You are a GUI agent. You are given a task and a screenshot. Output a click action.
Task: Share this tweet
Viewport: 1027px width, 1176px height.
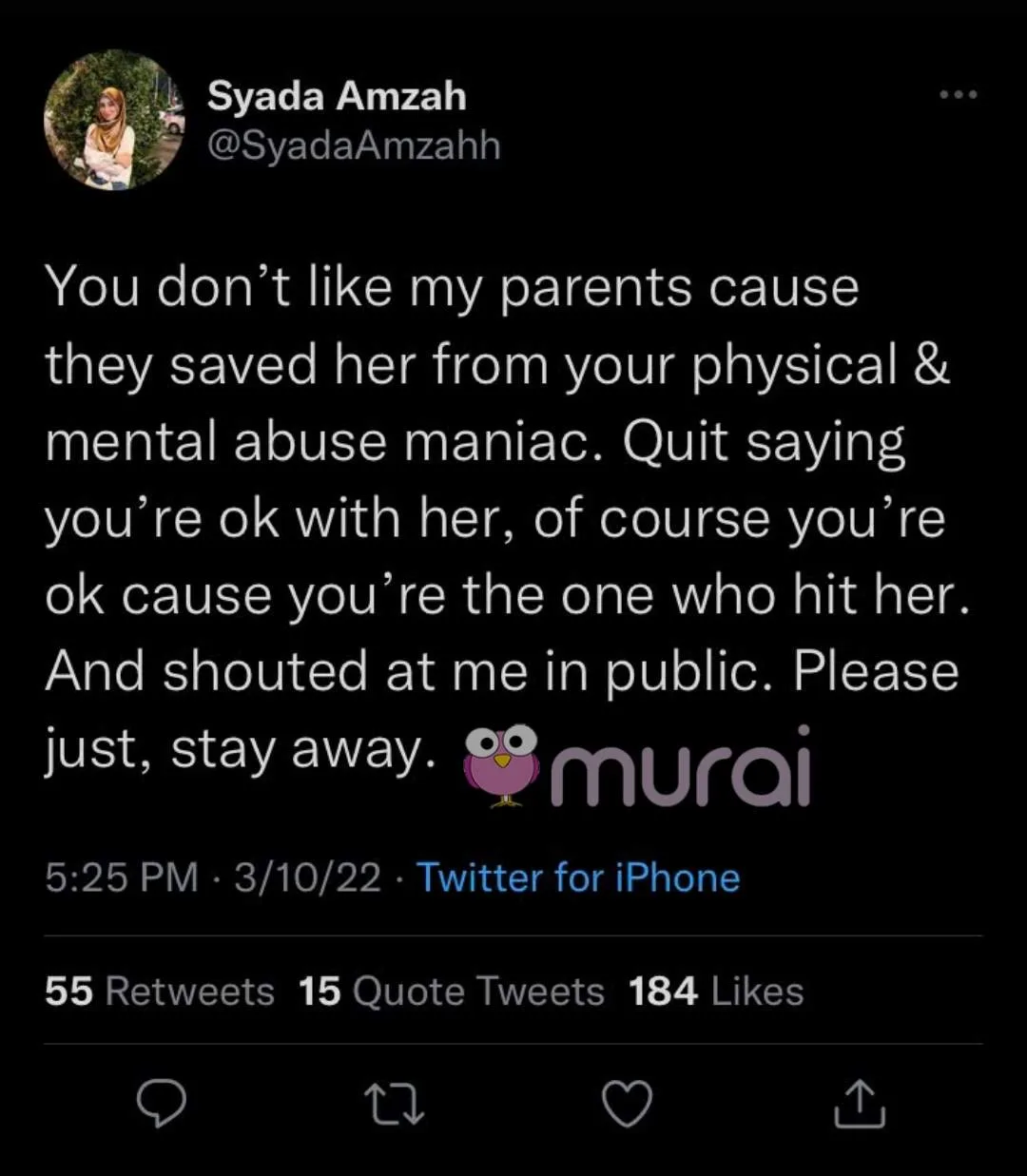860,1104
